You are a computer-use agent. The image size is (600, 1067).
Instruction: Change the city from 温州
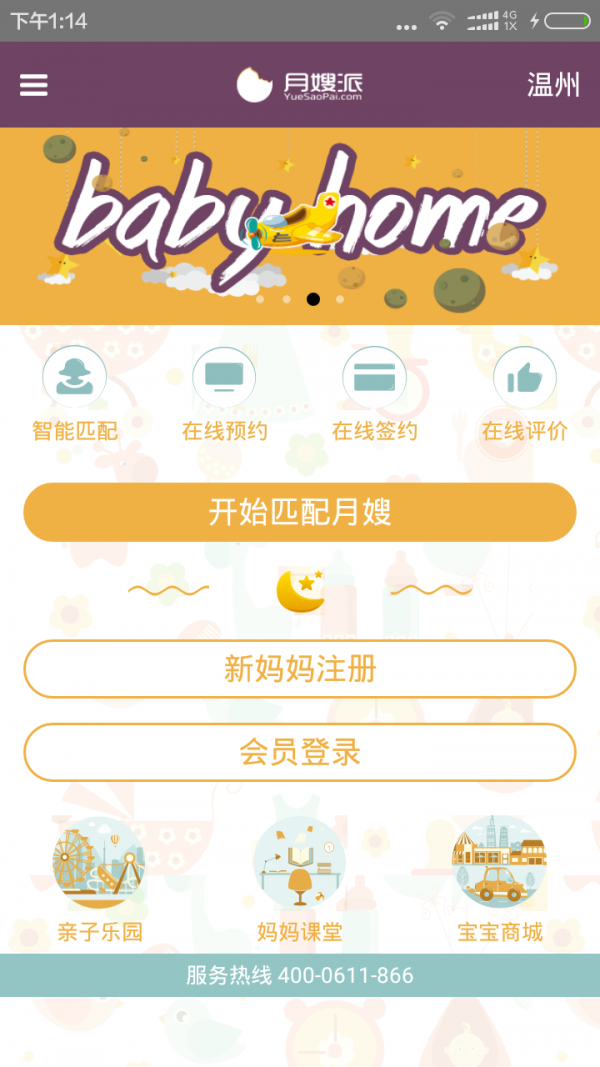553,85
